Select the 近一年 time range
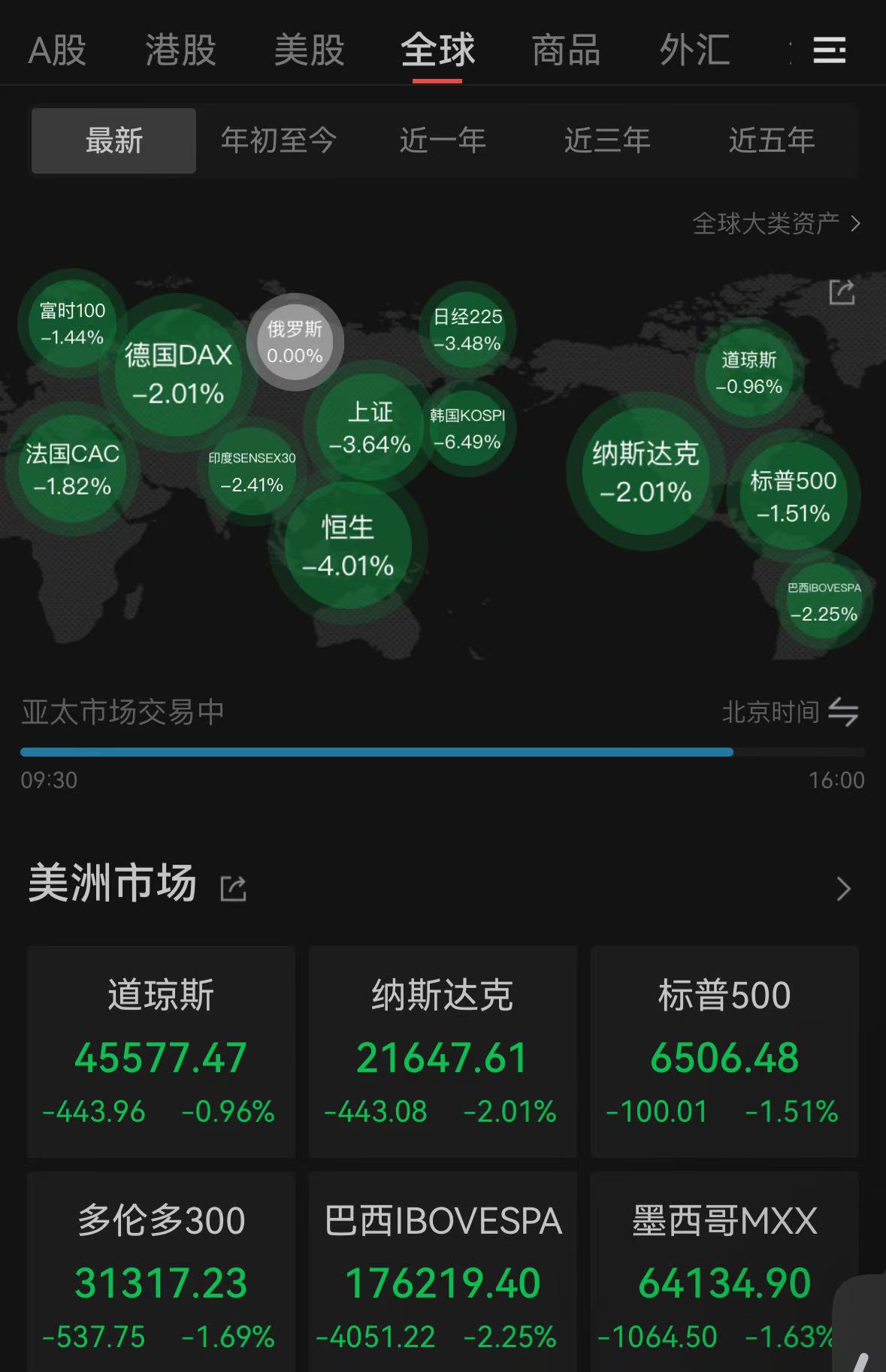This screenshot has width=886, height=1372. (x=443, y=141)
